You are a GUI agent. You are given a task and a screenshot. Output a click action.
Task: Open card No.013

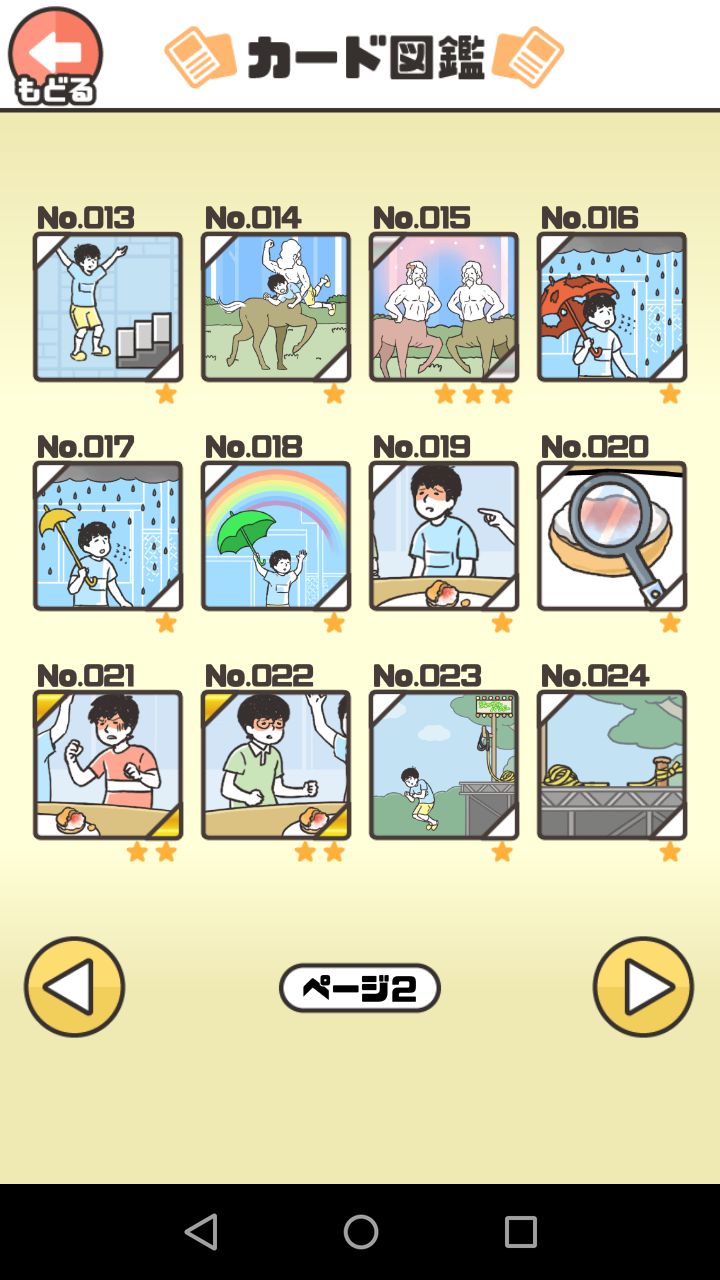click(x=108, y=307)
